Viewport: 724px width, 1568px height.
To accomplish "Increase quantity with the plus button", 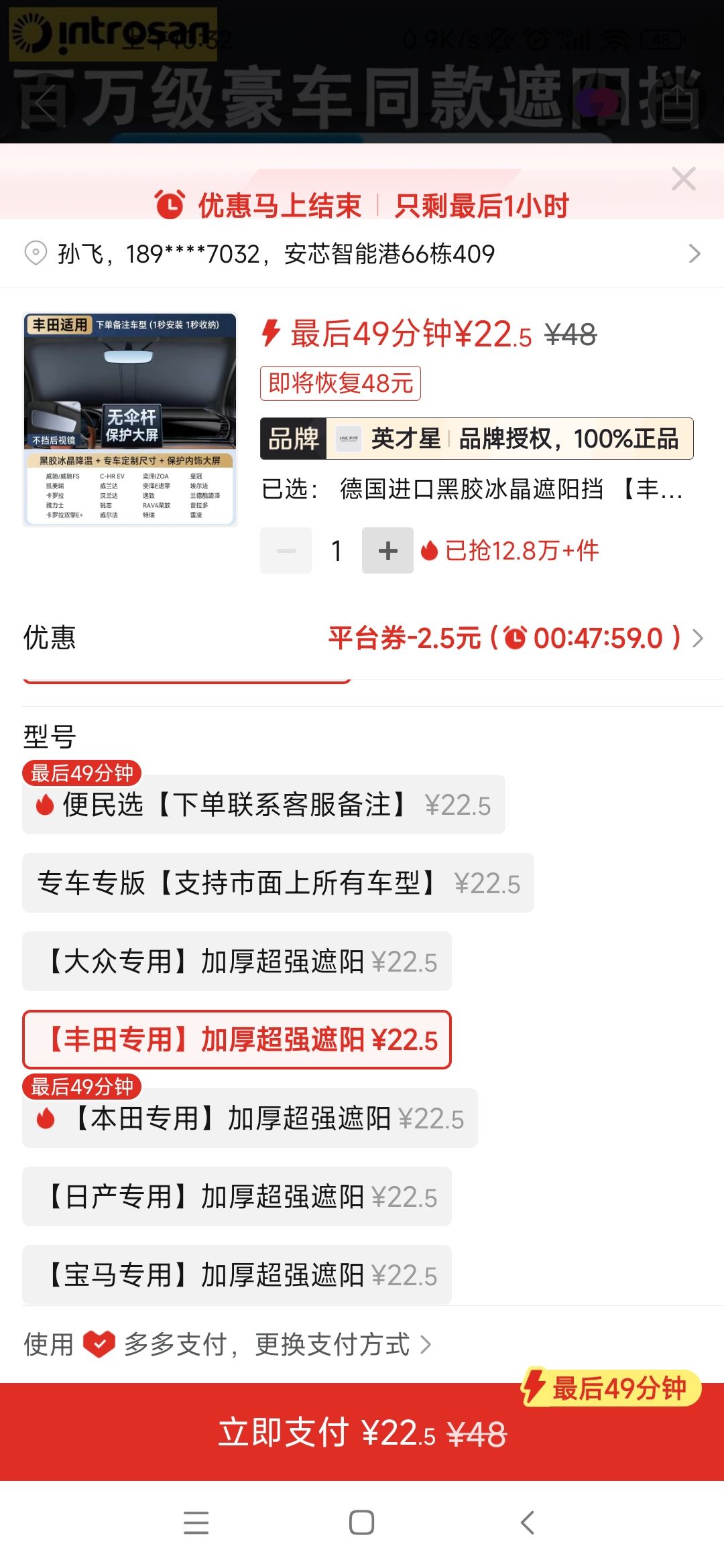I will (387, 551).
